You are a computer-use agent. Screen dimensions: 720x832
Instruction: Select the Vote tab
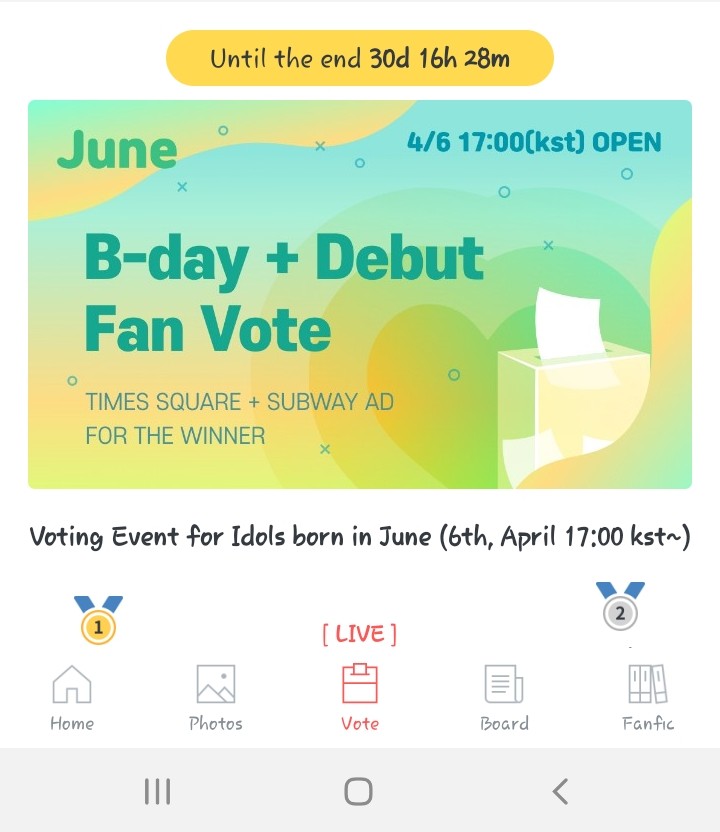tap(360, 697)
